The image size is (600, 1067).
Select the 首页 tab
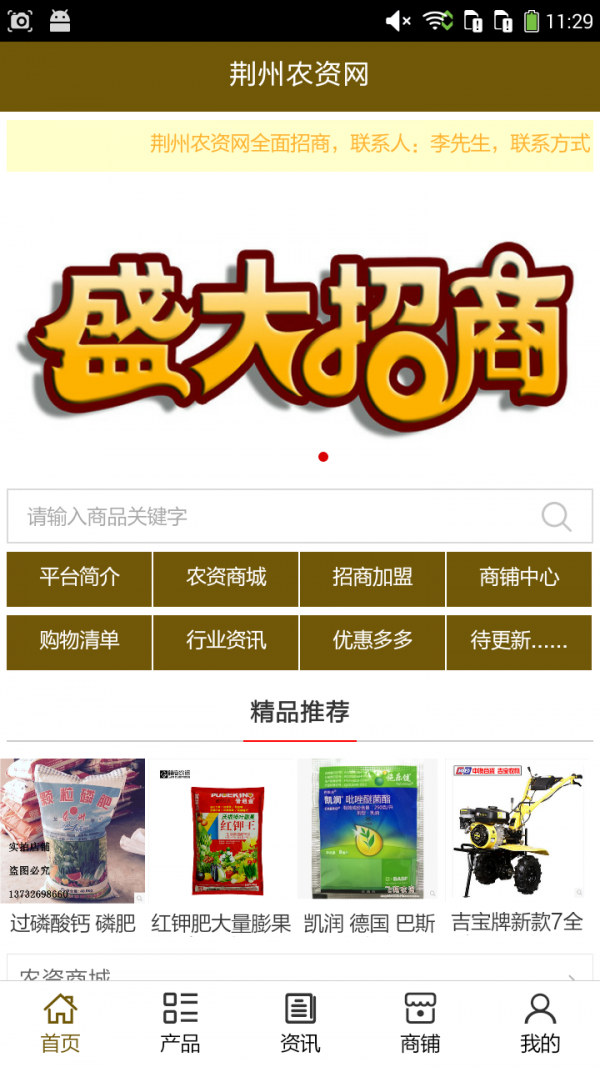click(x=60, y=1023)
